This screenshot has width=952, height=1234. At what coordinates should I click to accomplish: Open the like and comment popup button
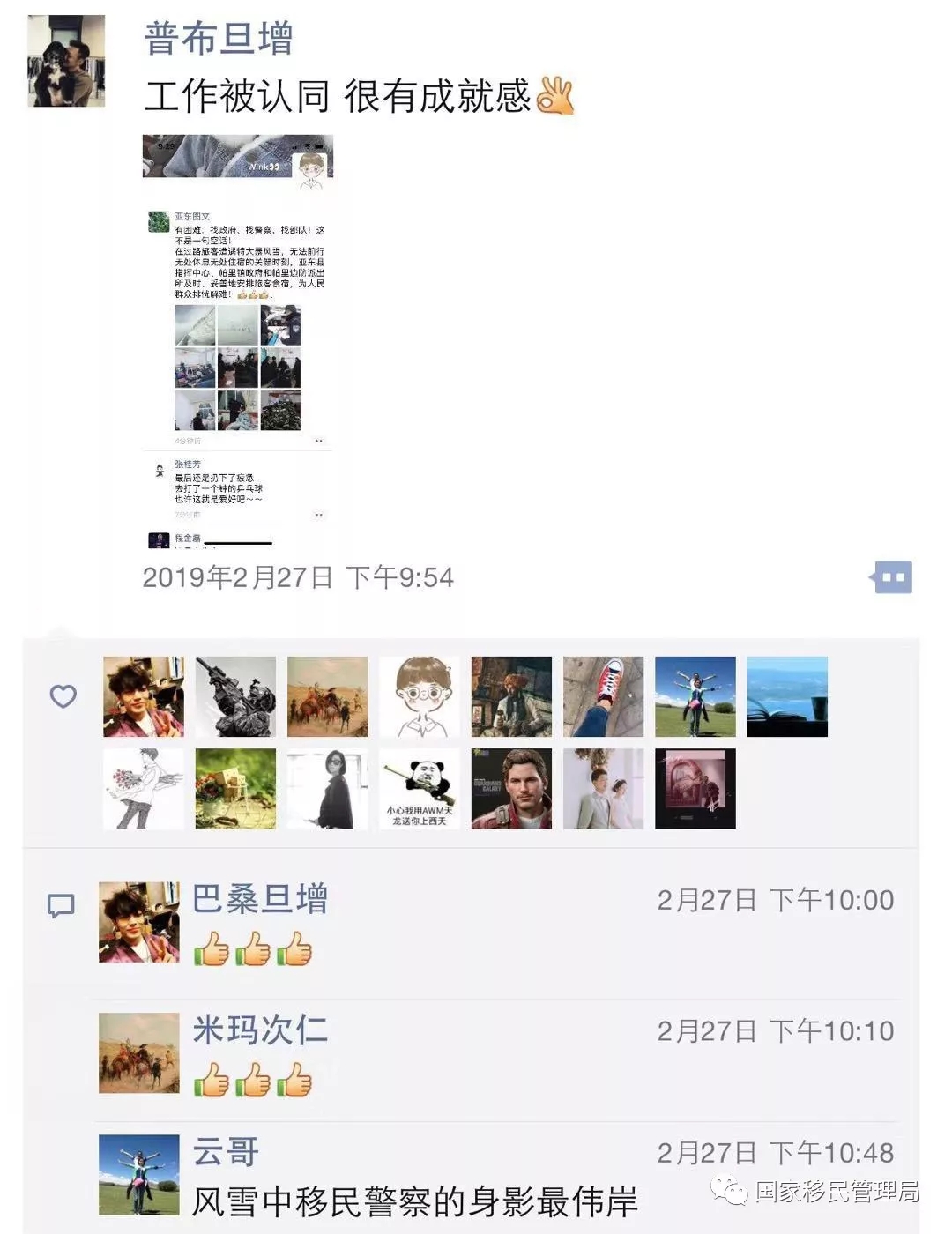pos(892,578)
